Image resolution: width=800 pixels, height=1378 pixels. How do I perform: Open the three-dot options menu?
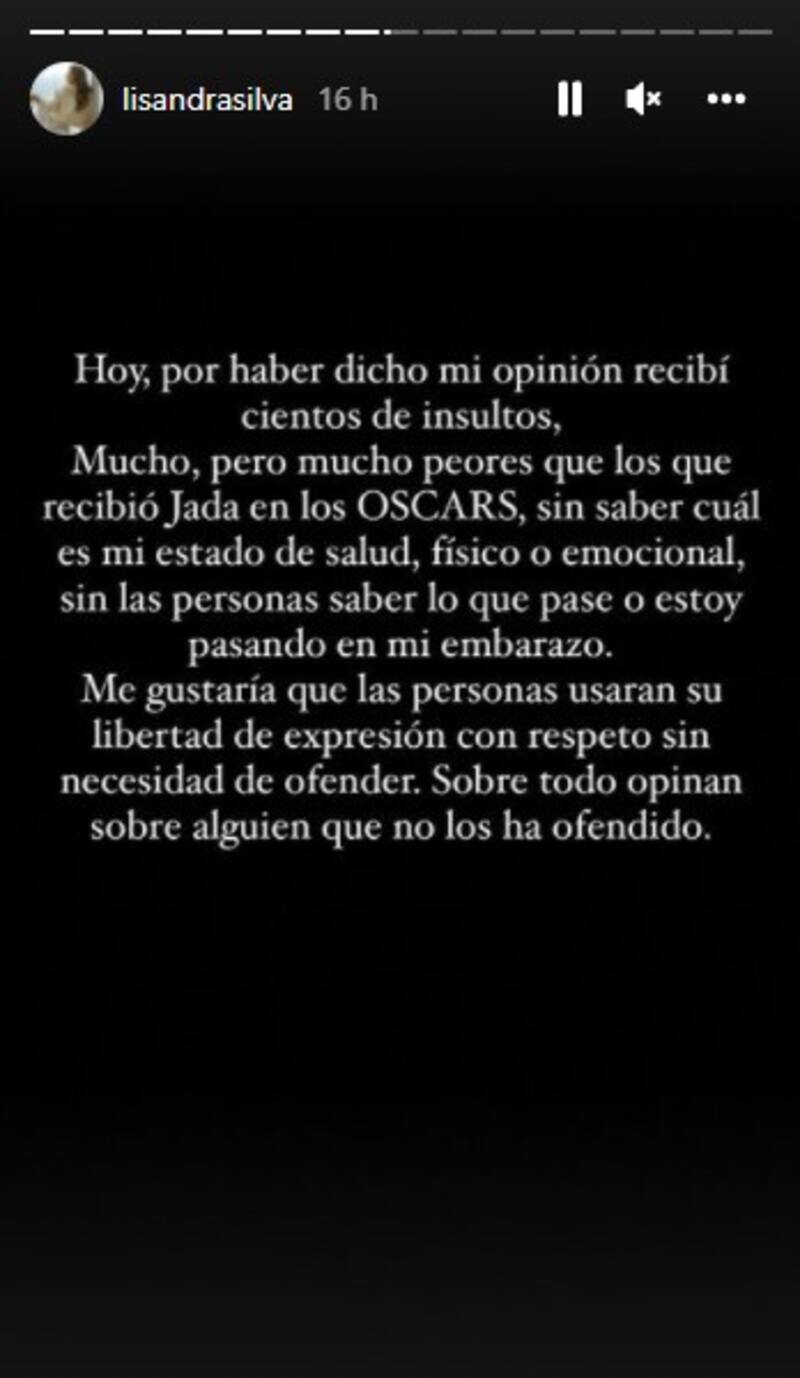[x=726, y=99]
